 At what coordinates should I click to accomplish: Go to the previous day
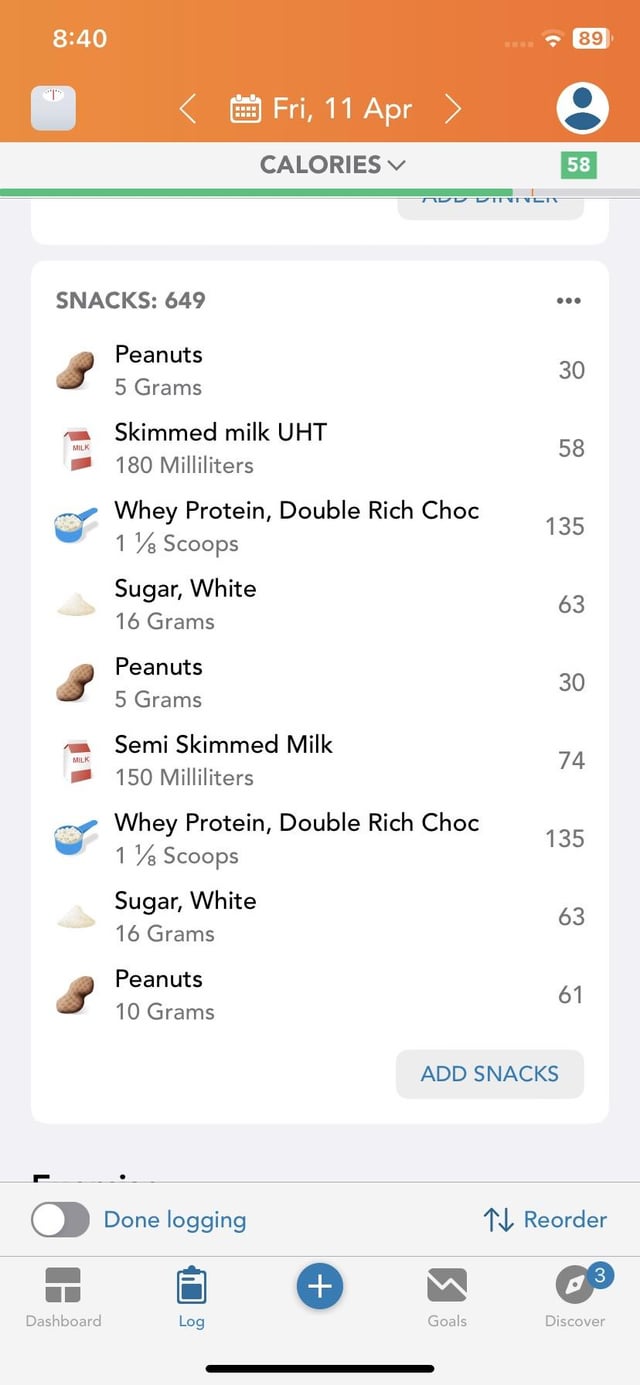(187, 108)
